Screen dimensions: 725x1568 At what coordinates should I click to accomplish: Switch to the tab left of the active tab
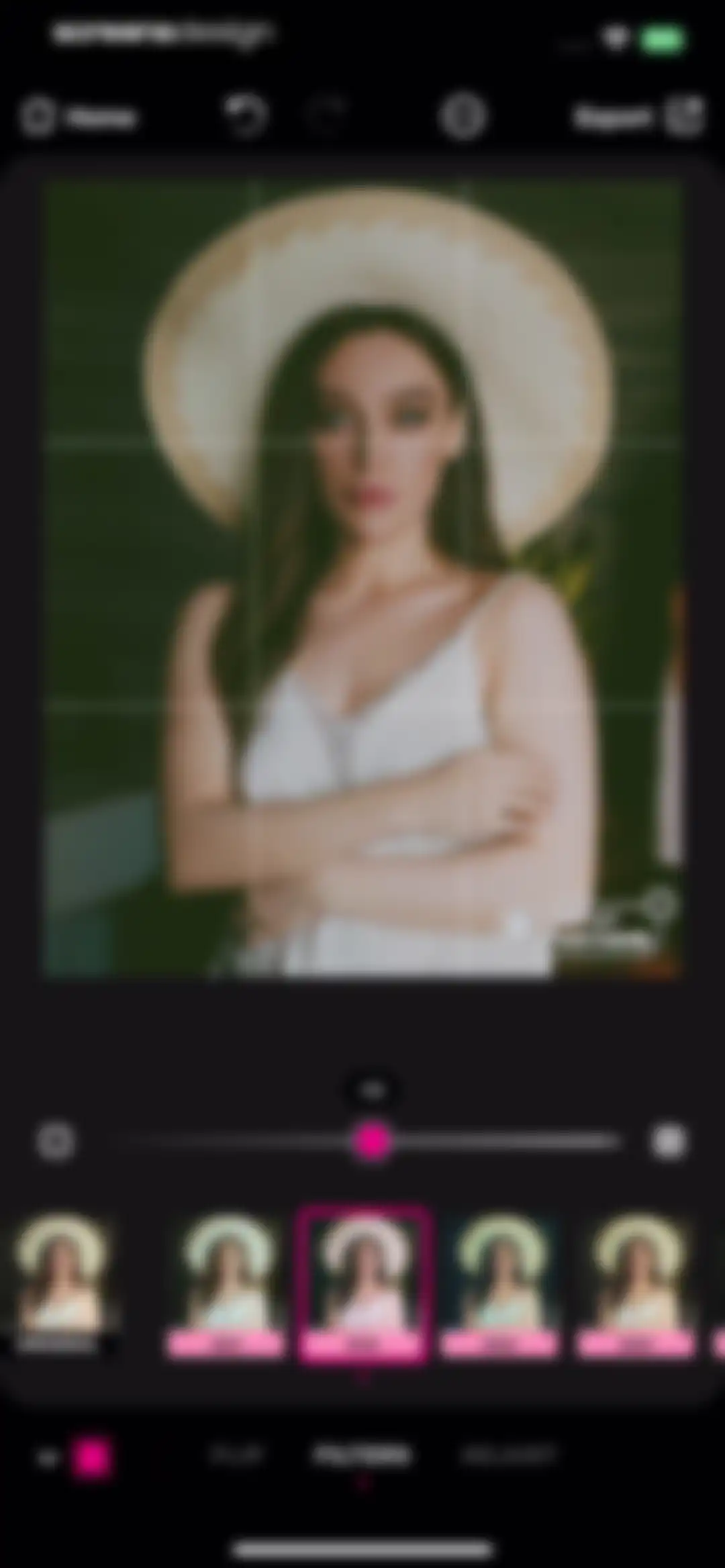tap(236, 1455)
